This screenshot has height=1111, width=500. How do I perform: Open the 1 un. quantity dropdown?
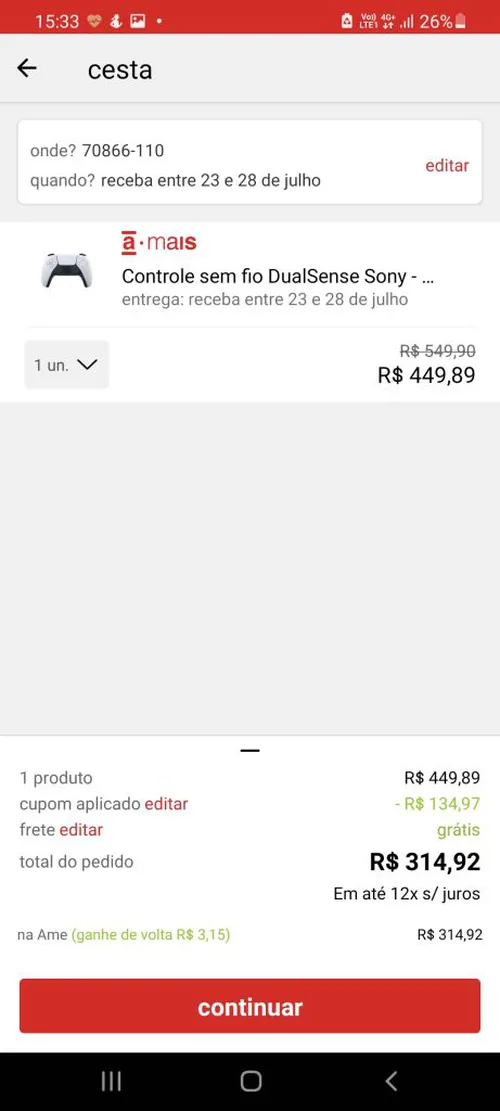point(67,365)
